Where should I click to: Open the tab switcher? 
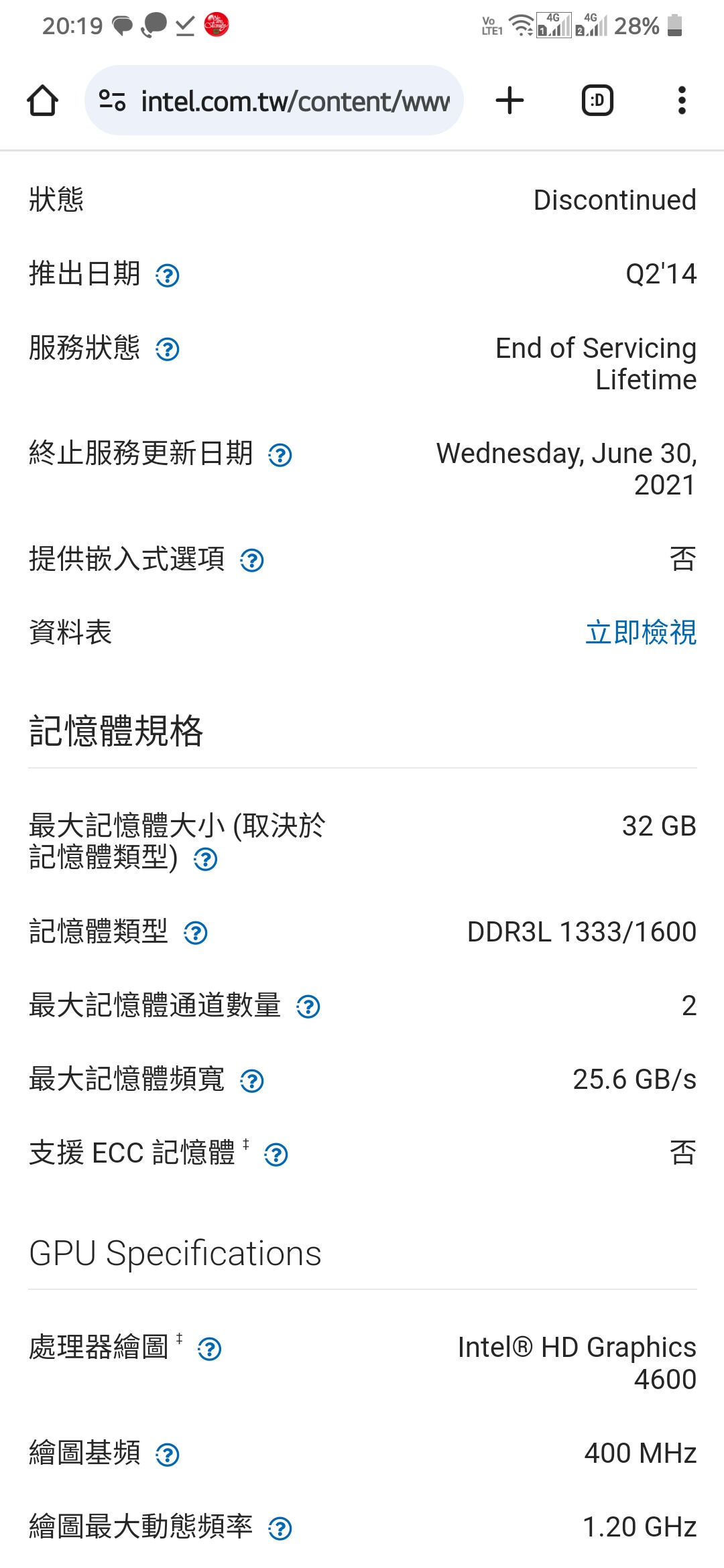[x=597, y=101]
